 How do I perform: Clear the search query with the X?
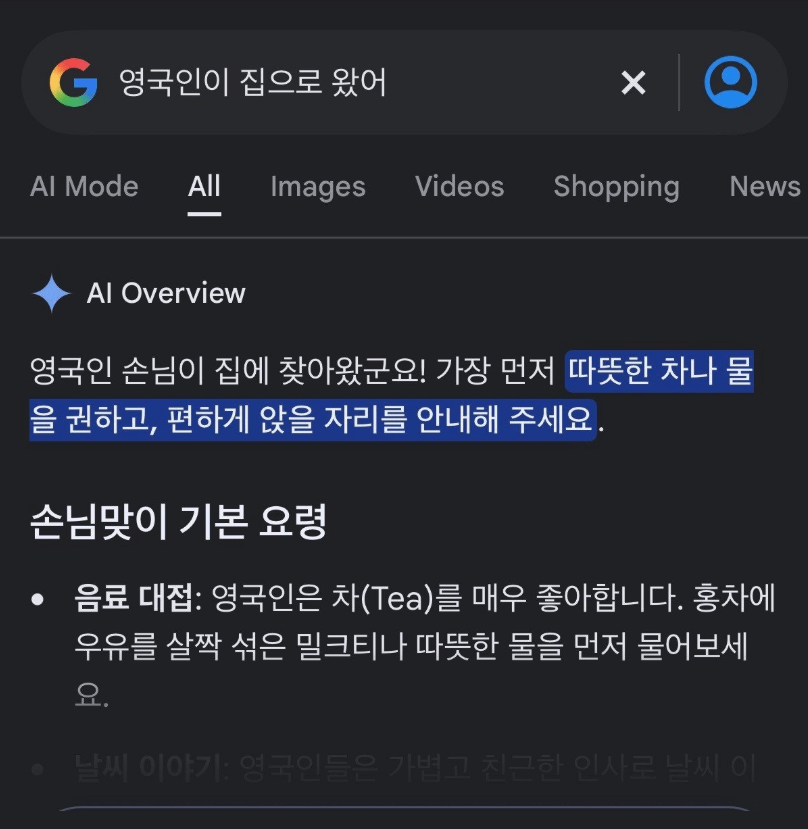point(633,83)
